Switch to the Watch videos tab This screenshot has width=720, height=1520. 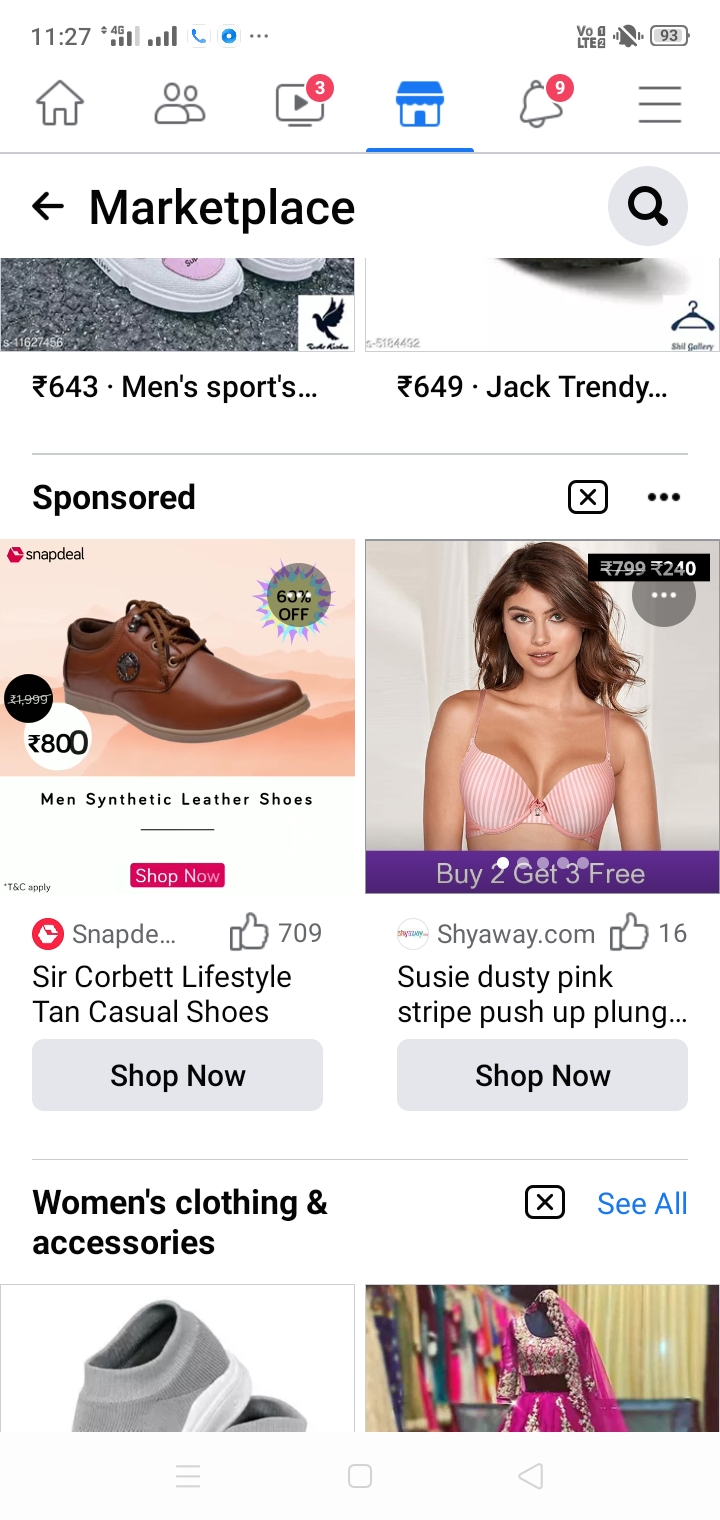(x=300, y=104)
